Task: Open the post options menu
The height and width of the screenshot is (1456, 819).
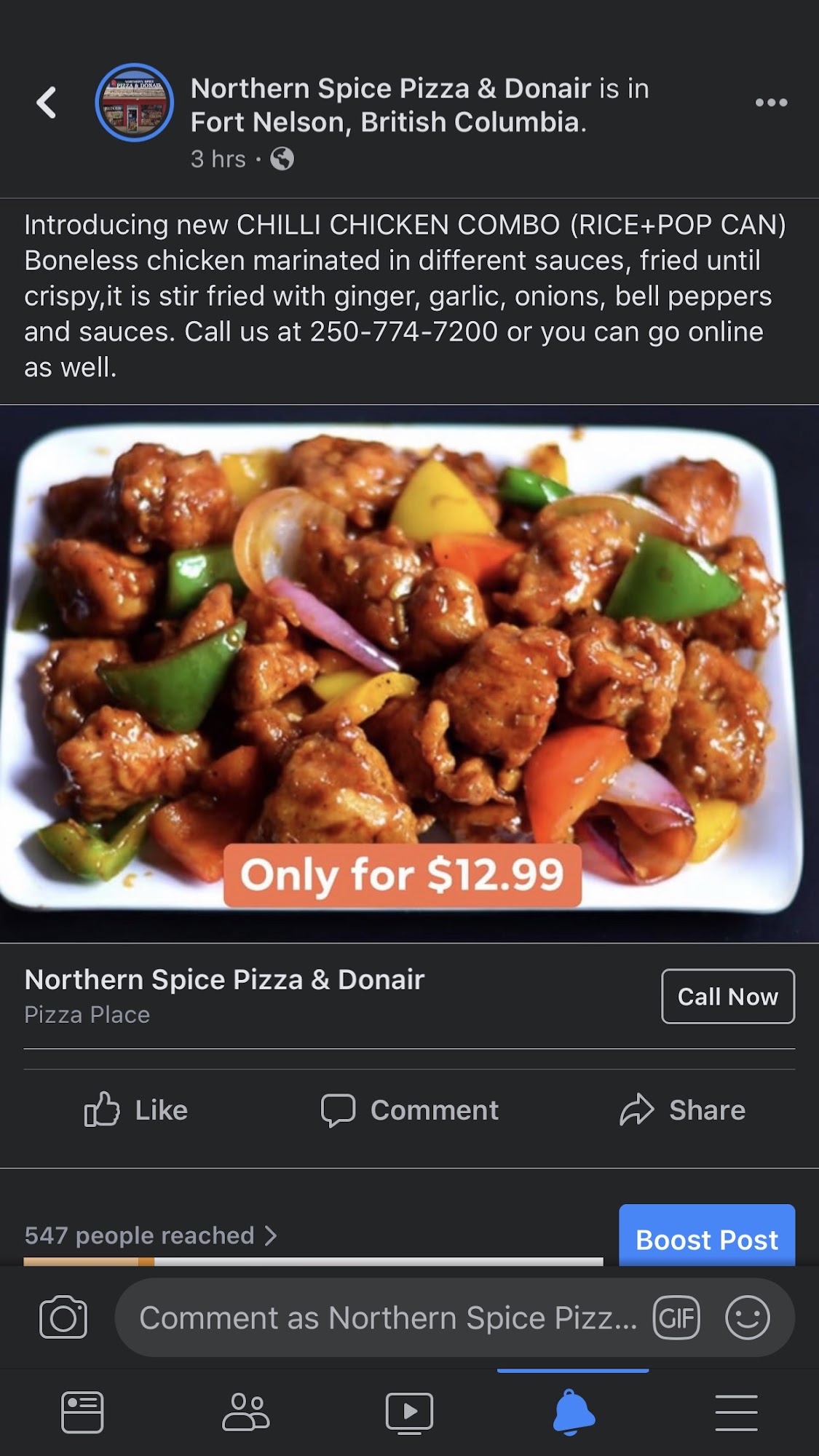Action: (771, 103)
